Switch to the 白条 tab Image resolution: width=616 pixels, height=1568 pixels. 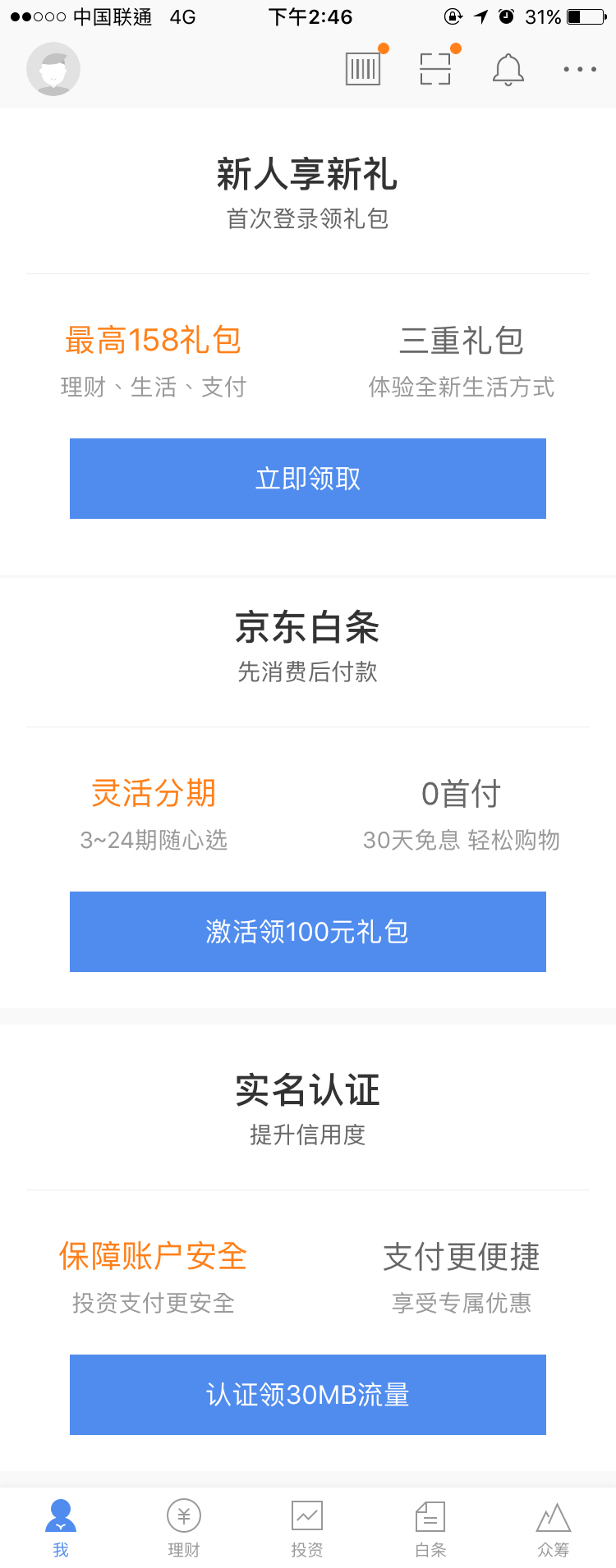click(430, 1528)
